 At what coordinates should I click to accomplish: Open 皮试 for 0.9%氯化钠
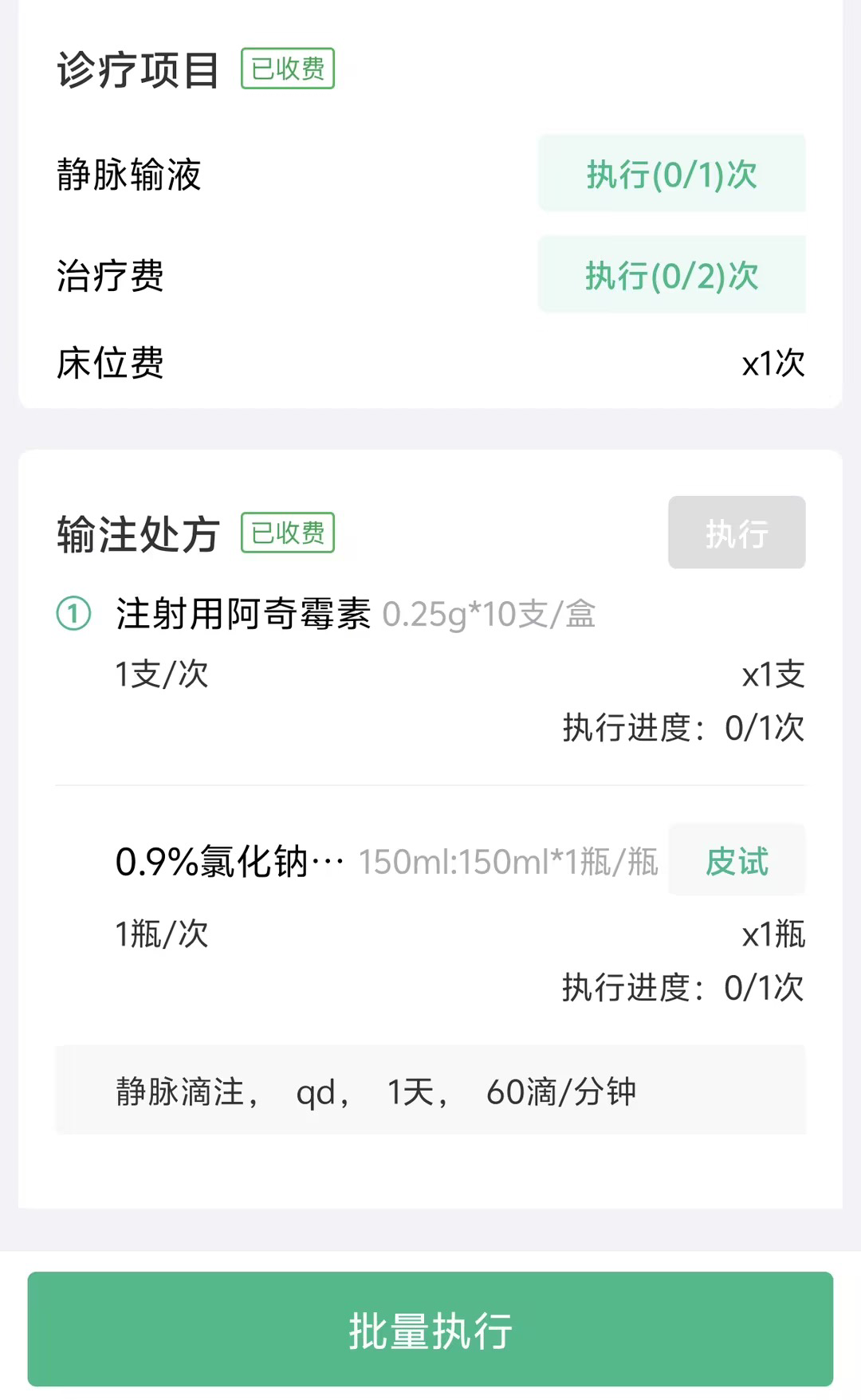pyautogui.click(x=736, y=860)
